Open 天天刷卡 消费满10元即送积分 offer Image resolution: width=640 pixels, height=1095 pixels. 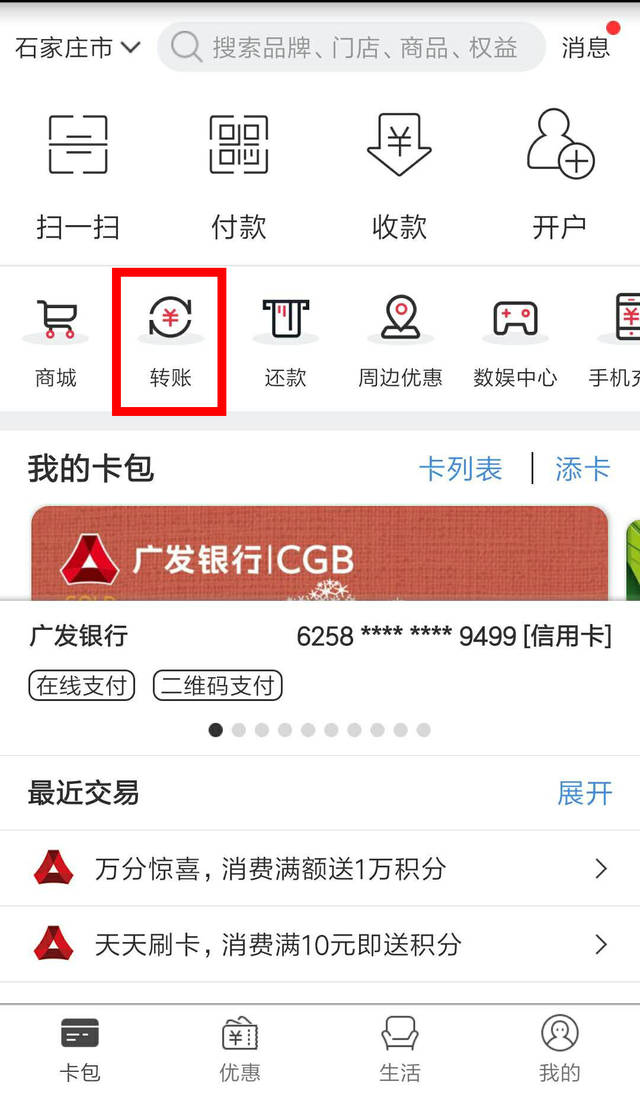pos(320,944)
